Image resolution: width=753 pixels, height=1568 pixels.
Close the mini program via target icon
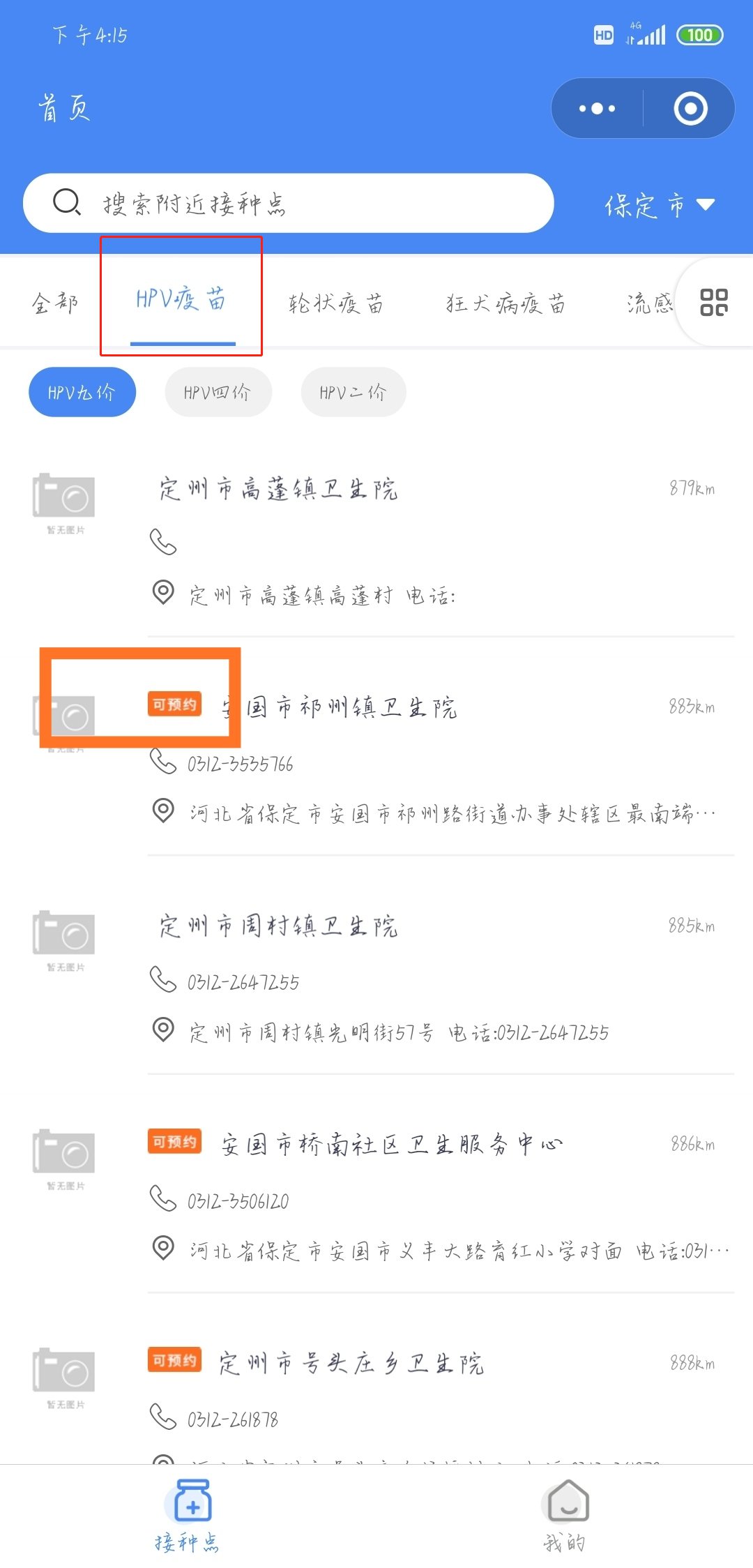[x=690, y=109]
